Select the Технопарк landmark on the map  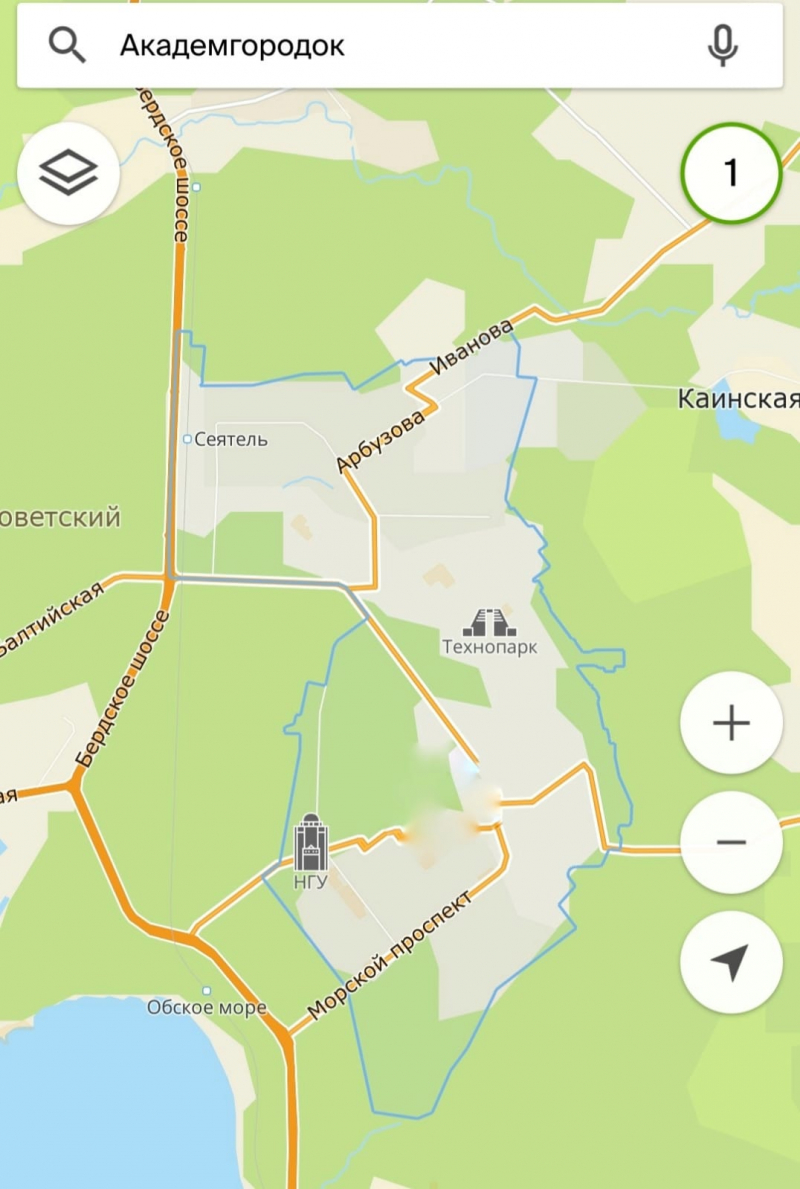pyautogui.click(x=490, y=625)
